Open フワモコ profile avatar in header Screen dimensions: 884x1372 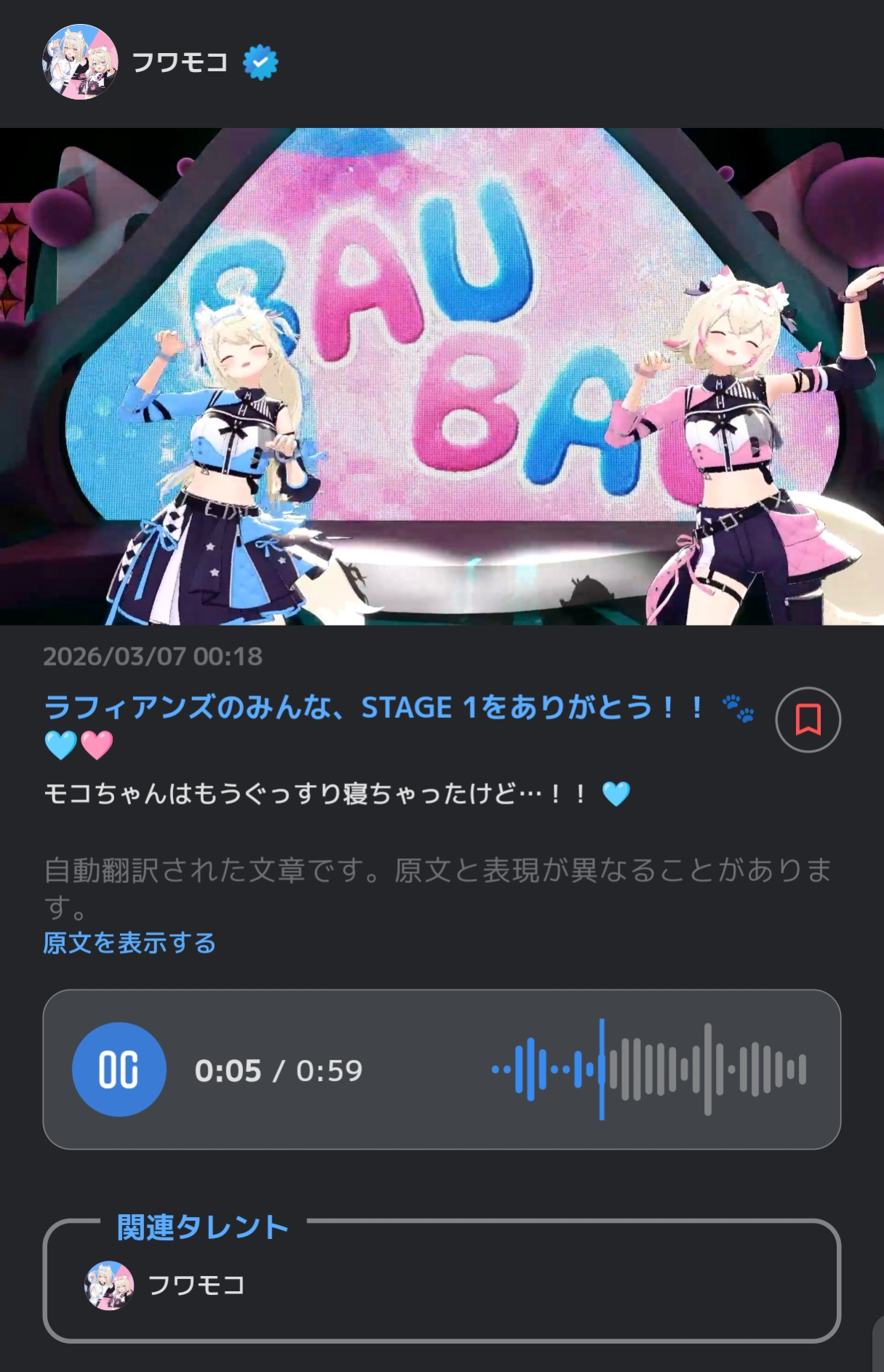click(80, 63)
